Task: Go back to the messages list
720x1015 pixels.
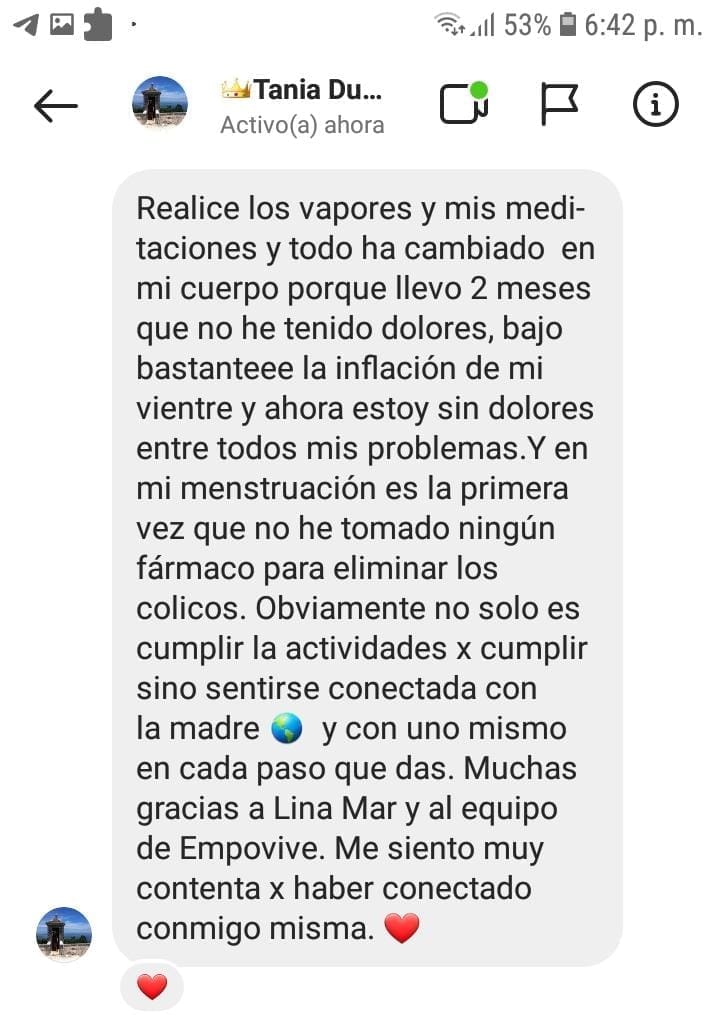Action: click(55, 105)
